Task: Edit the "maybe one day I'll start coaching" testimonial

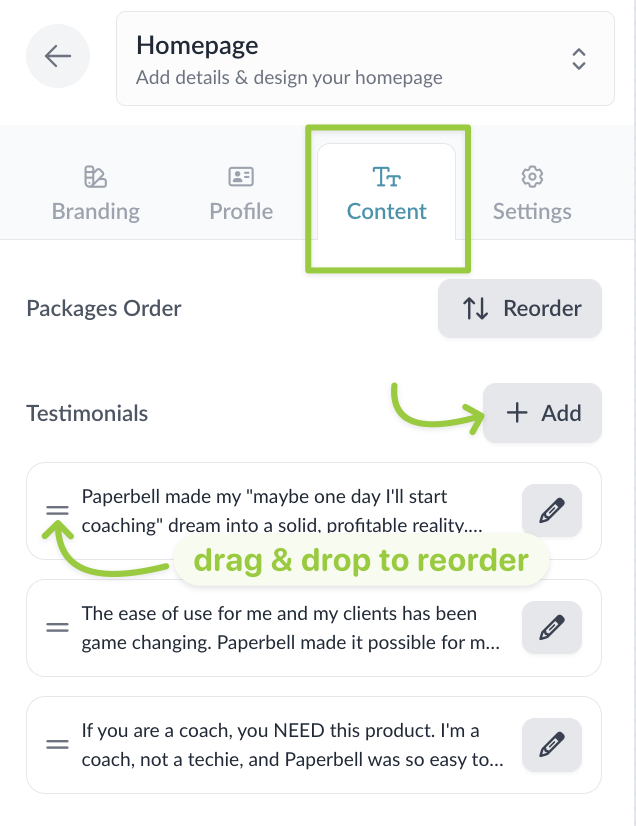Action: 552,510
